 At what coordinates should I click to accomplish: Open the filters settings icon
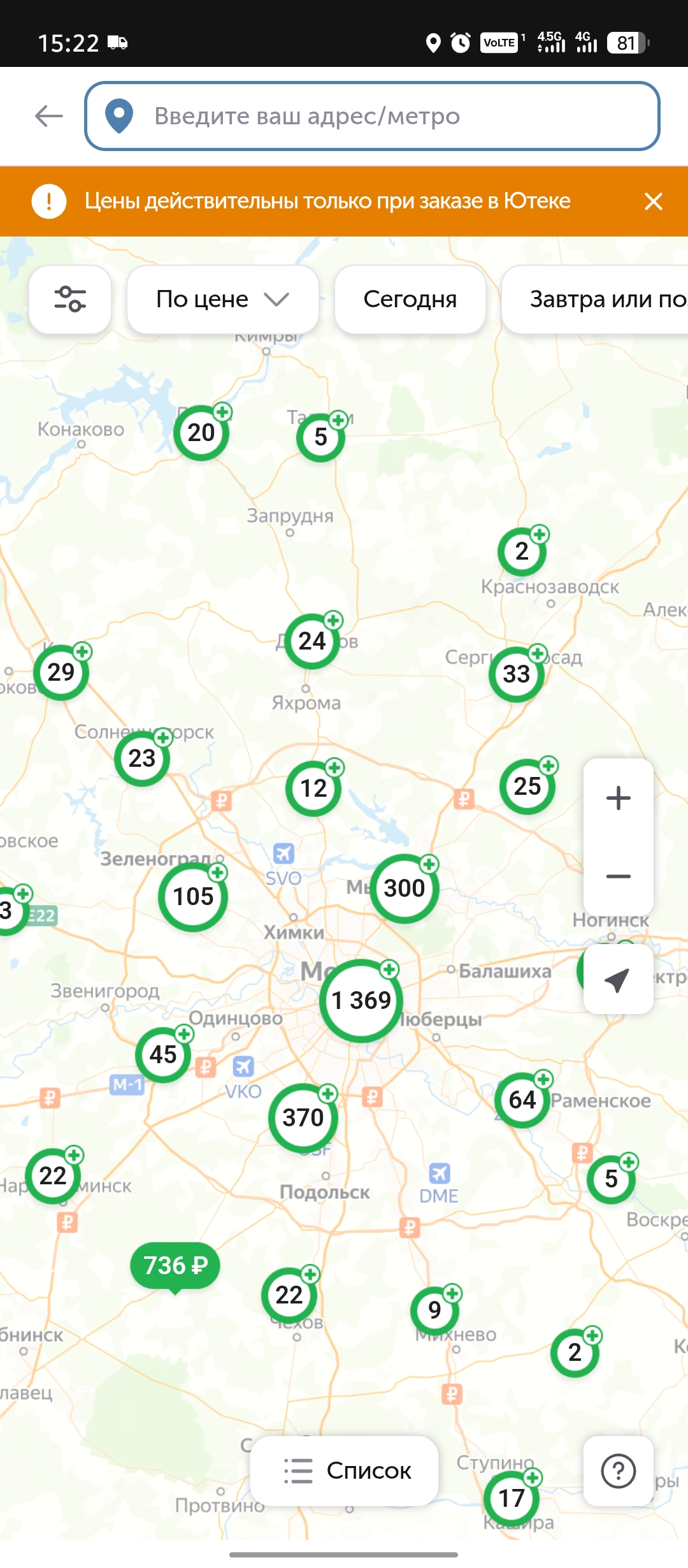pyautogui.click(x=70, y=299)
